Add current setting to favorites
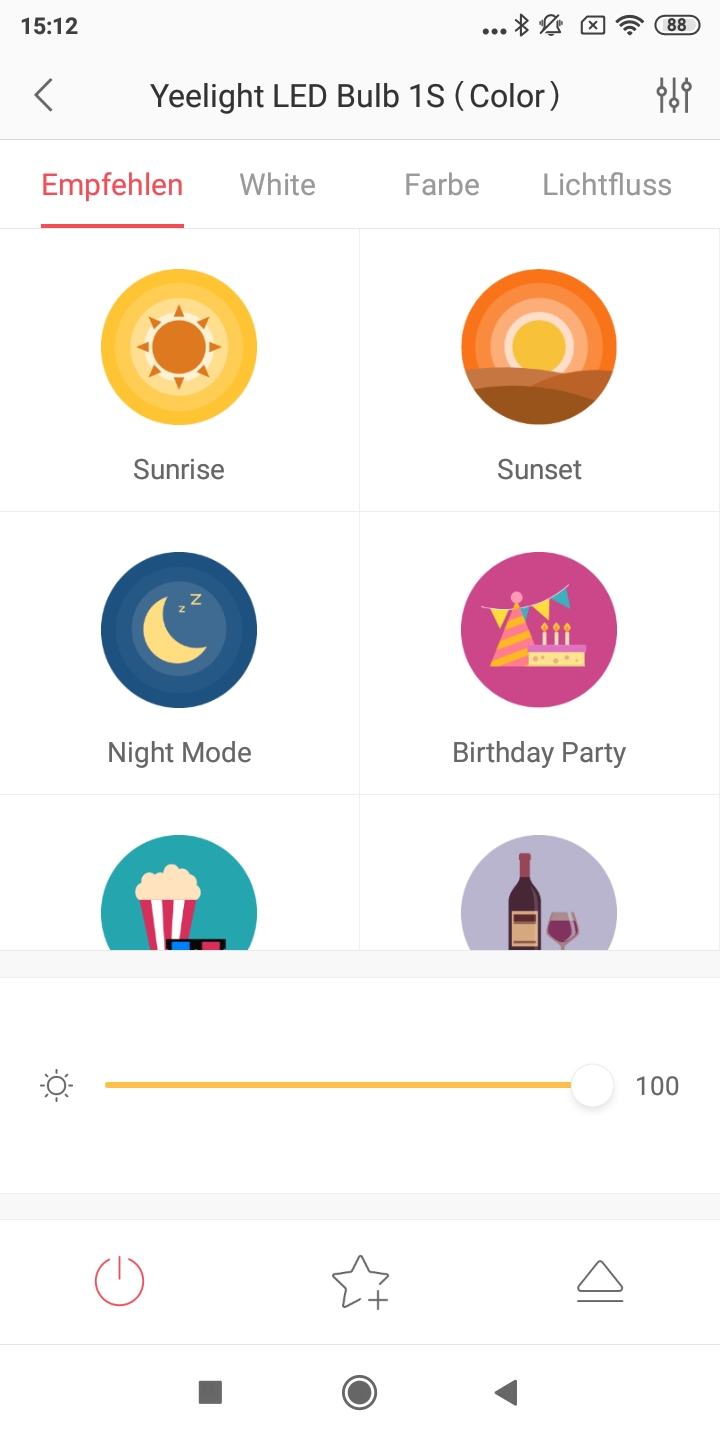Screen dimensions: 720x1440 coord(360,1281)
